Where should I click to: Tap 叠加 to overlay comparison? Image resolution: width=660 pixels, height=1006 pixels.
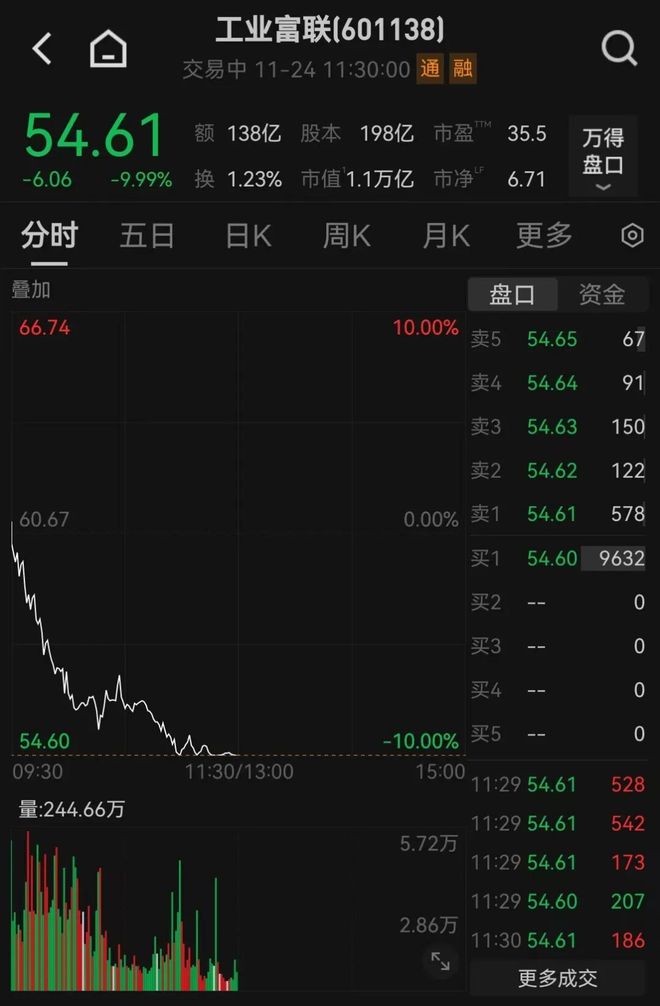pos(31,290)
